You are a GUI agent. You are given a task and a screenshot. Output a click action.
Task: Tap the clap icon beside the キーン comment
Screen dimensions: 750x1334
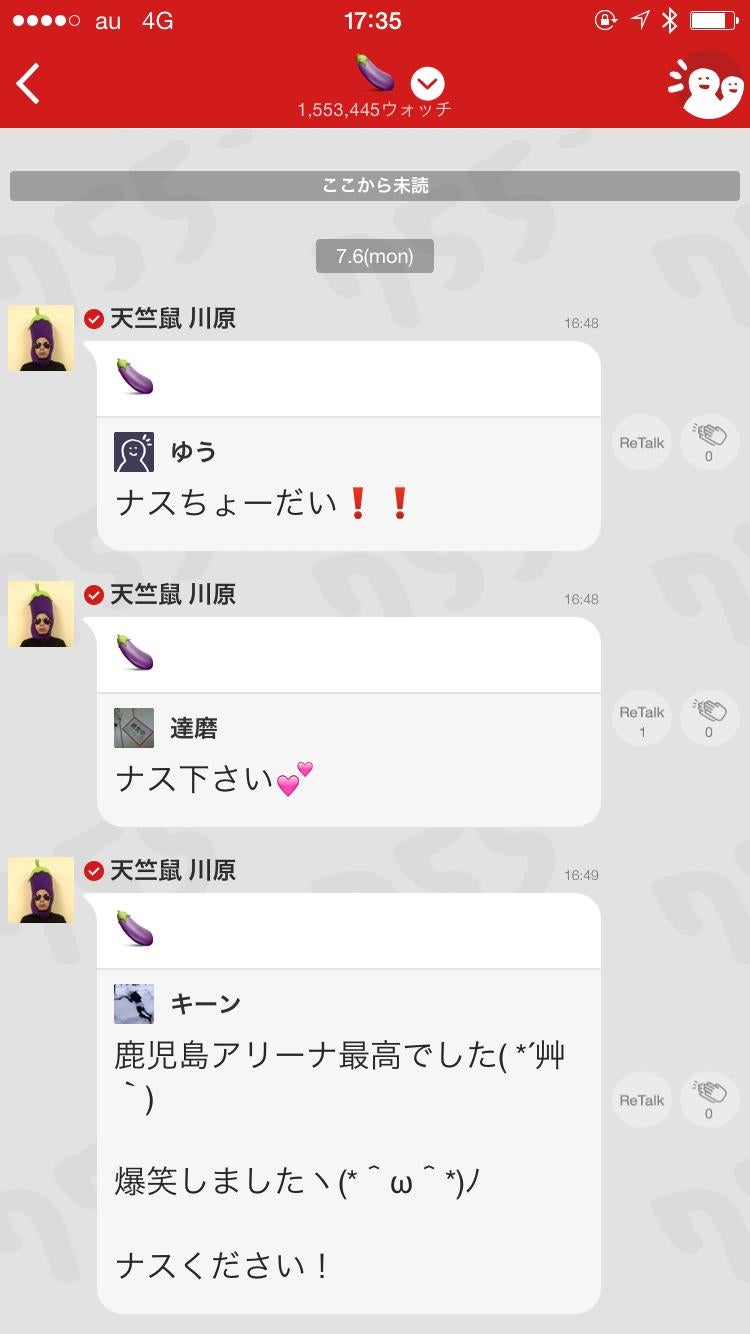(x=709, y=1099)
